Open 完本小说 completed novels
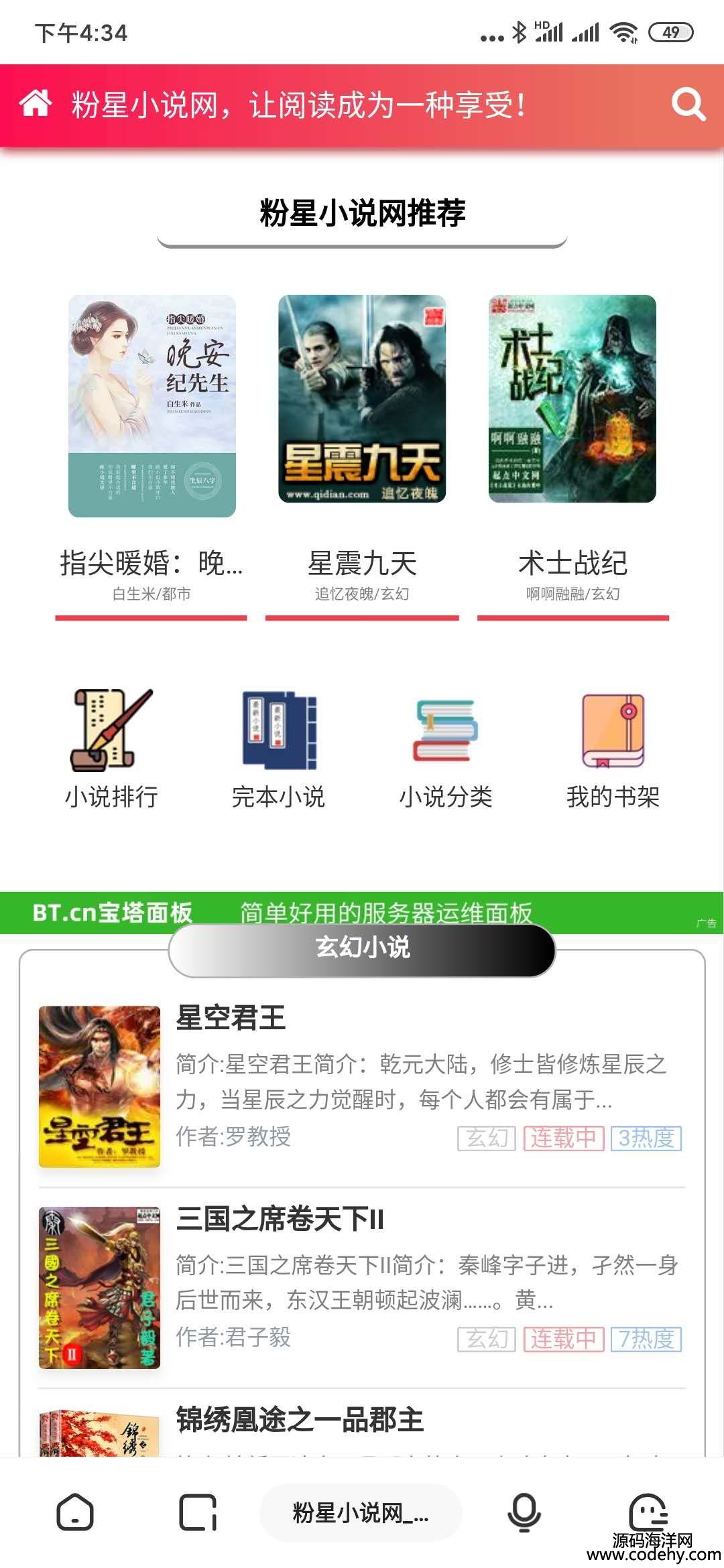Image resolution: width=724 pixels, height=1568 pixels. click(278, 748)
